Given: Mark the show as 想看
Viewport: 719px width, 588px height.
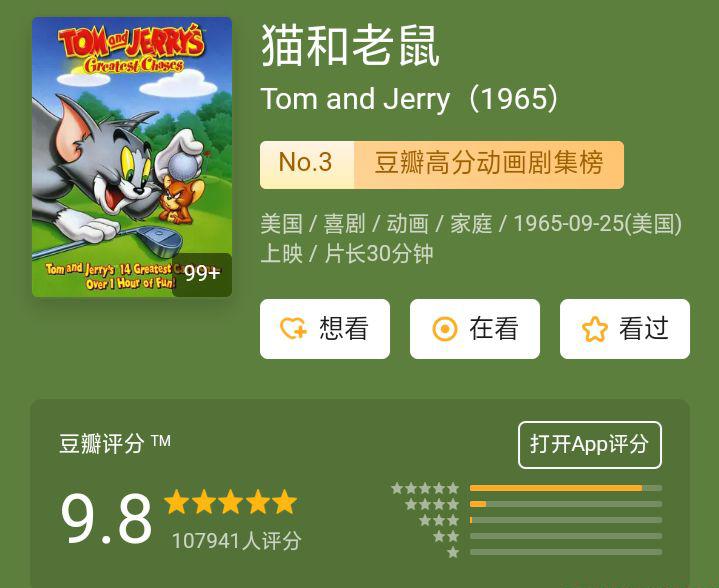Looking at the screenshot, I should pos(324,329).
